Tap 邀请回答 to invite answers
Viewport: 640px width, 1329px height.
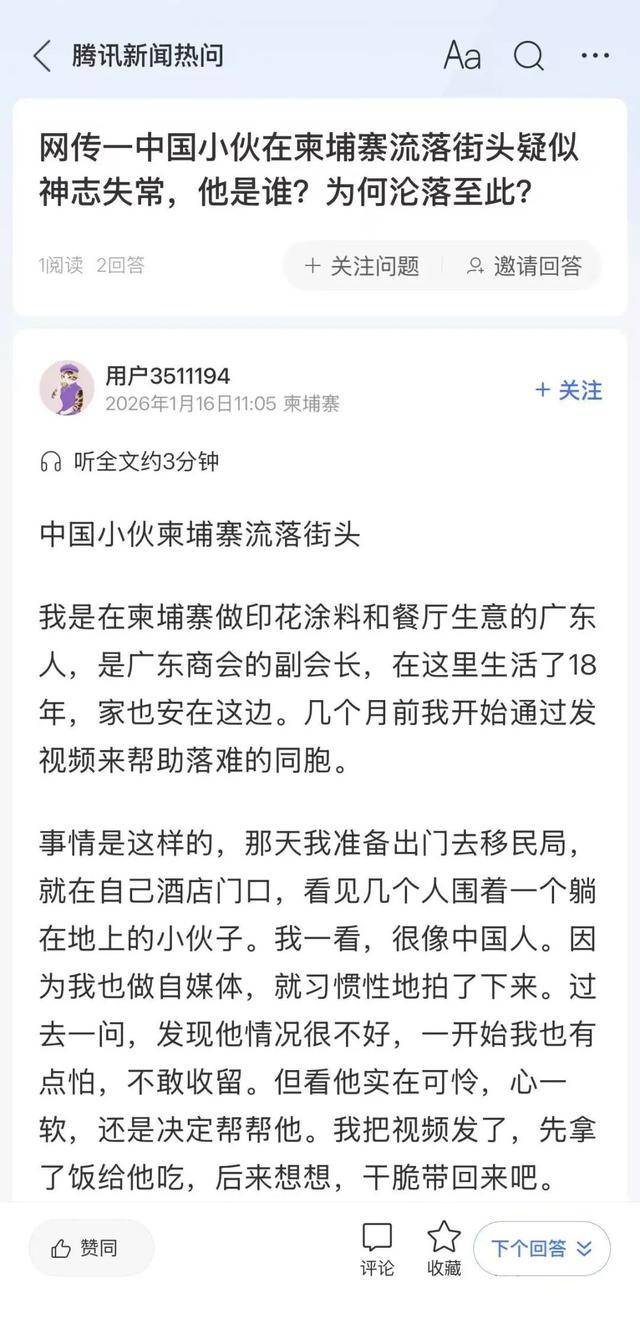coord(524,266)
